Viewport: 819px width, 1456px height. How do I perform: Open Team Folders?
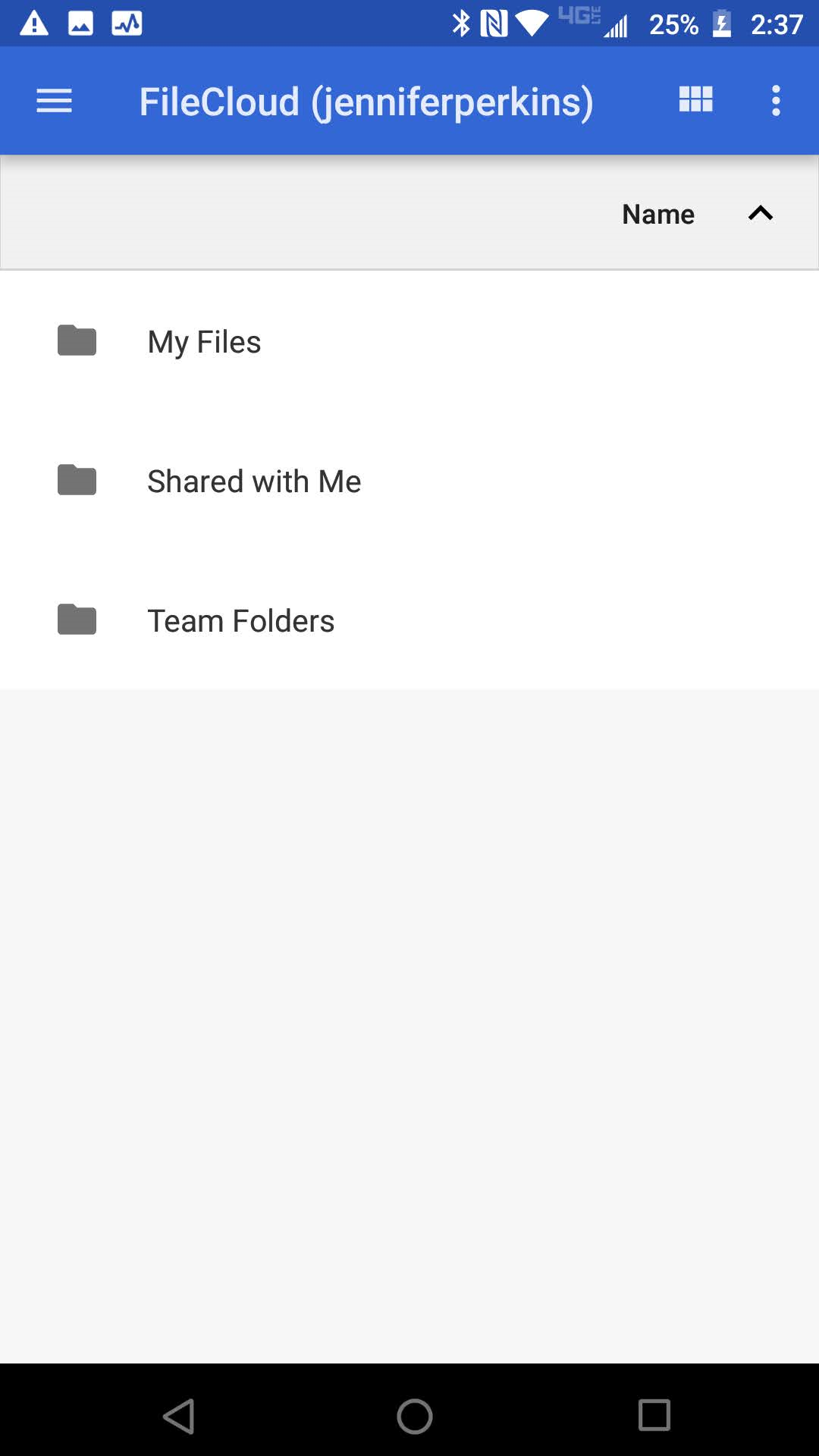pyautogui.click(x=240, y=620)
